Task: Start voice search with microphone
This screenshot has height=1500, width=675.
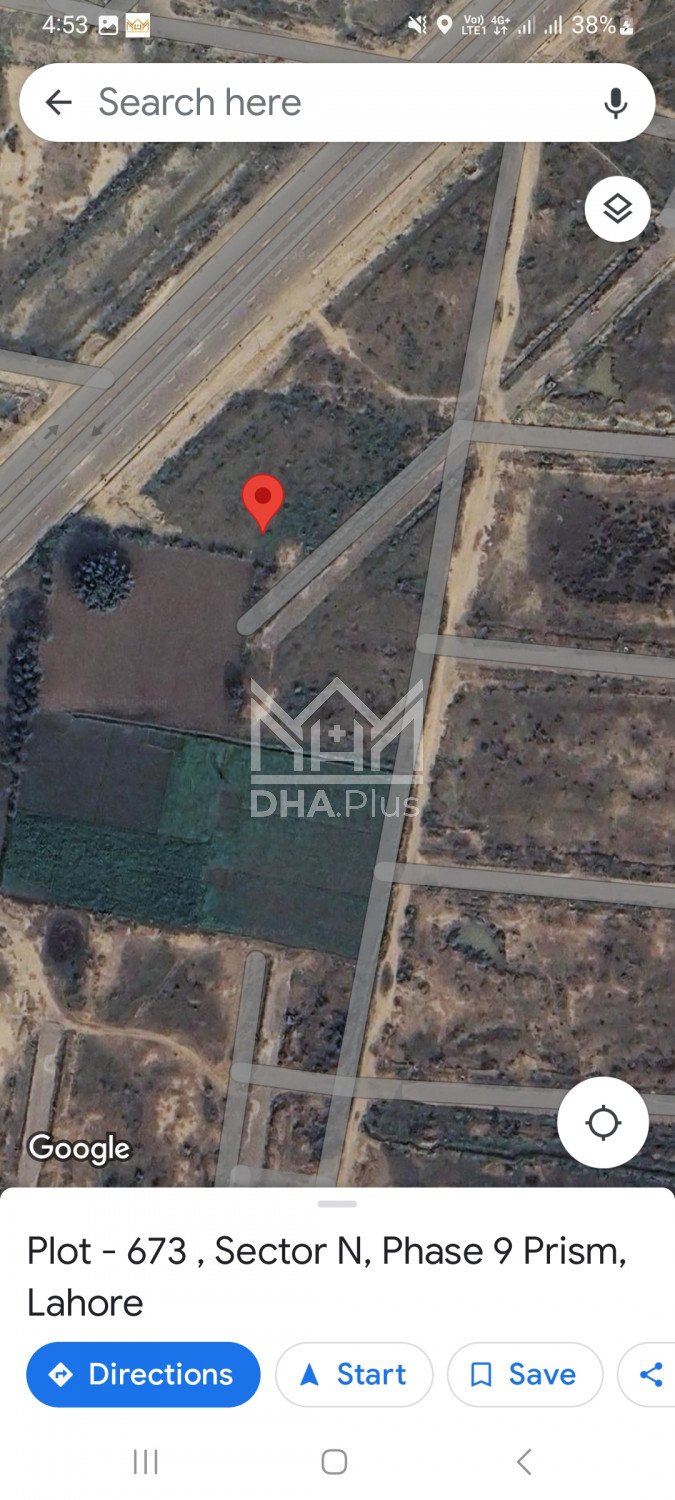Action: click(616, 102)
